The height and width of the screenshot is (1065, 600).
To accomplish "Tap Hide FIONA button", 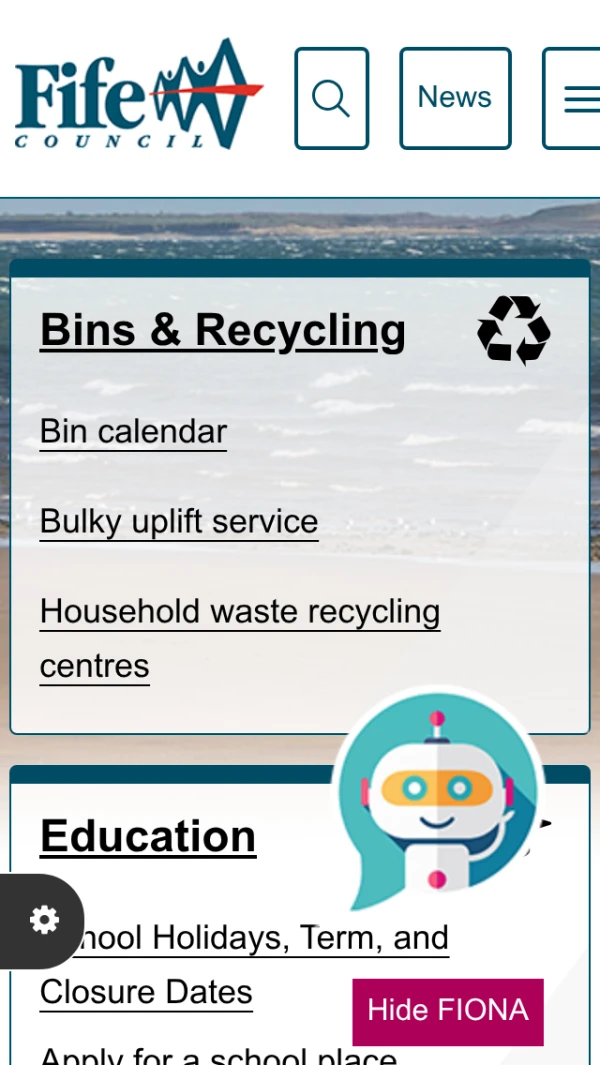I will coord(448,1011).
